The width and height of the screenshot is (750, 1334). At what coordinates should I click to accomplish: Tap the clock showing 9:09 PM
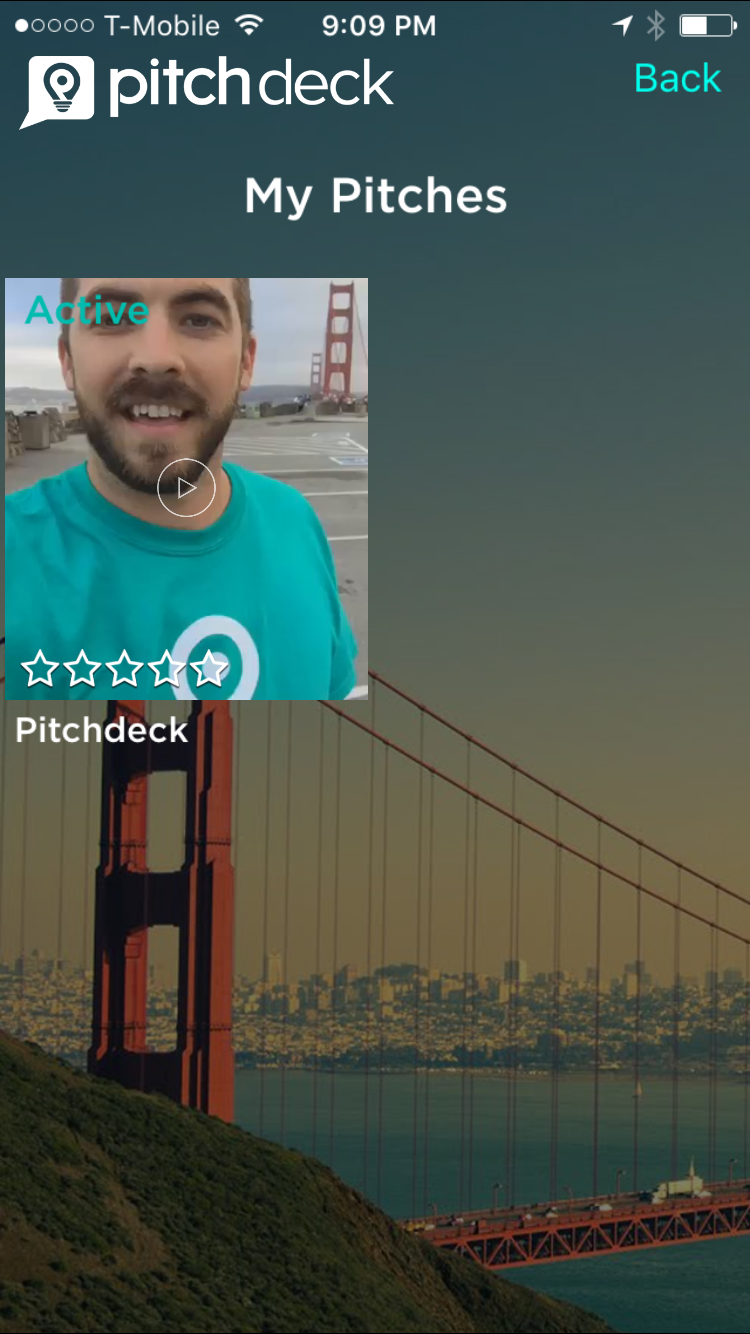point(379,26)
